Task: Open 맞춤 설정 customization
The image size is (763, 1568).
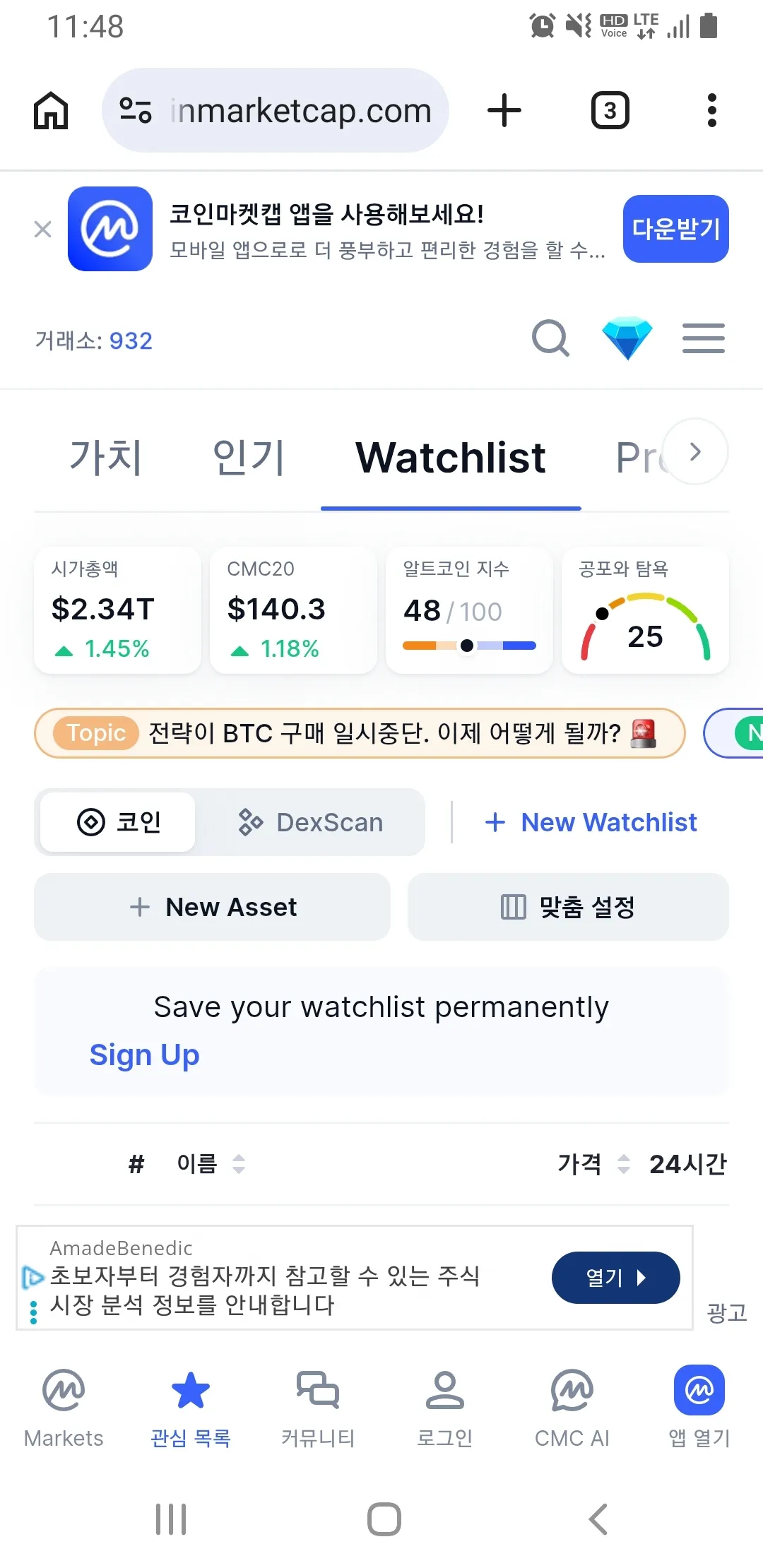Action: click(568, 907)
